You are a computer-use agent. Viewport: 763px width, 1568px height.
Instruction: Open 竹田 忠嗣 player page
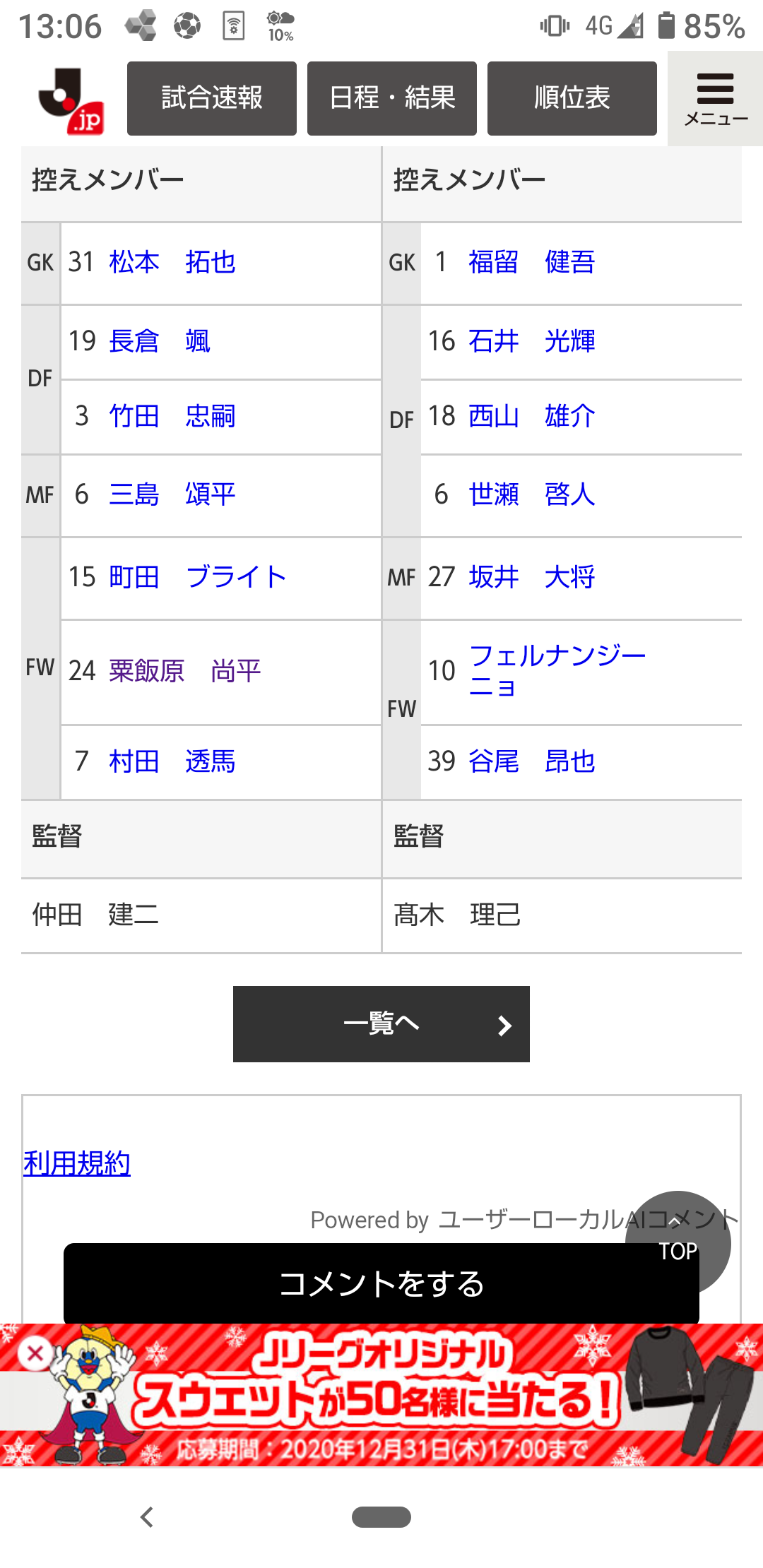pos(172,416)
